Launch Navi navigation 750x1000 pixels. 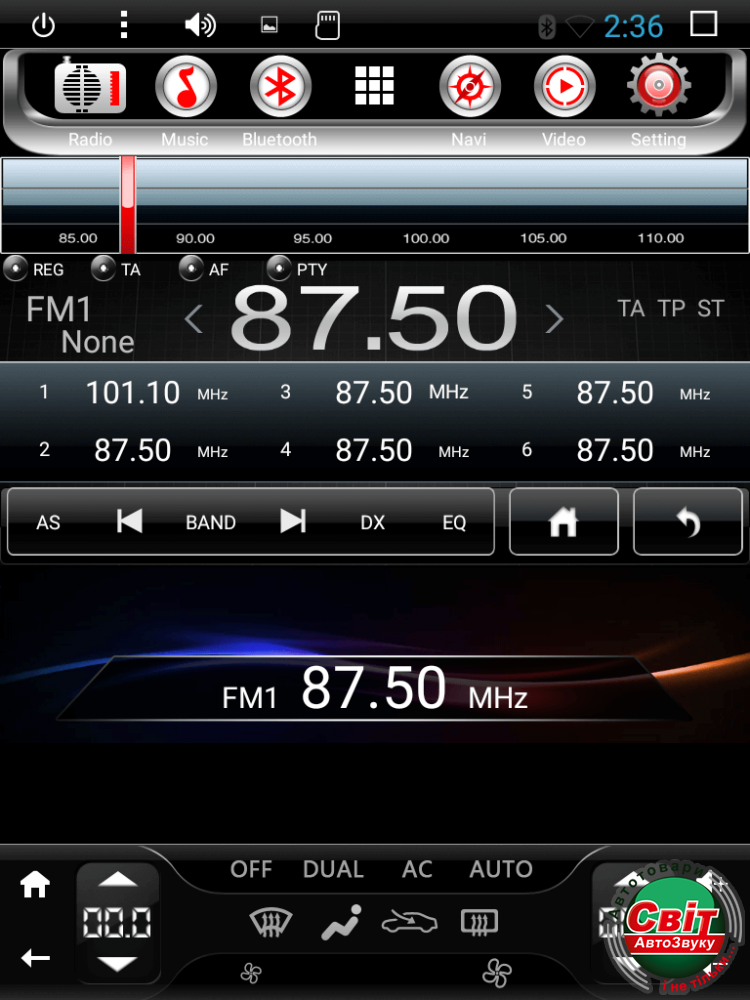(x=469, y=89)
